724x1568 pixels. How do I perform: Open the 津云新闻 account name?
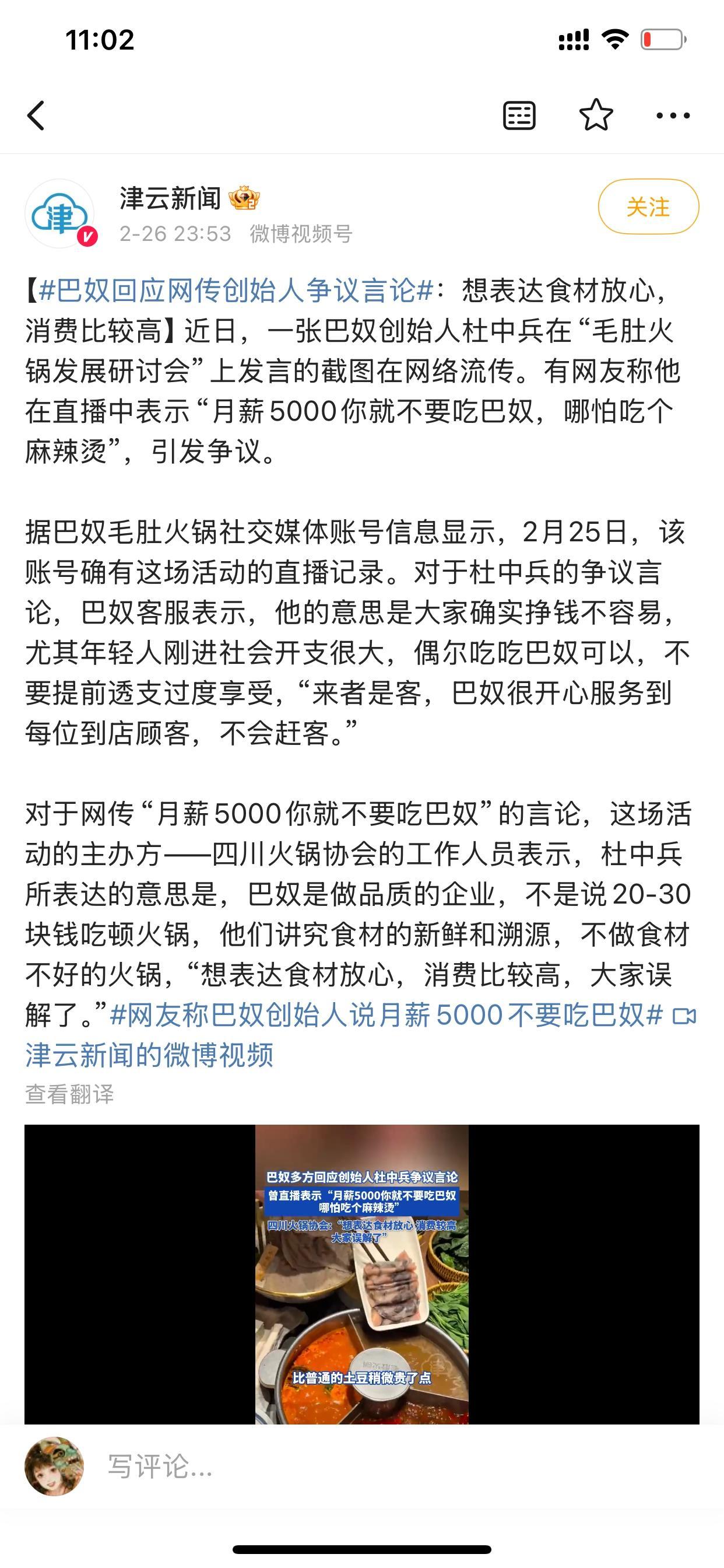170,198
